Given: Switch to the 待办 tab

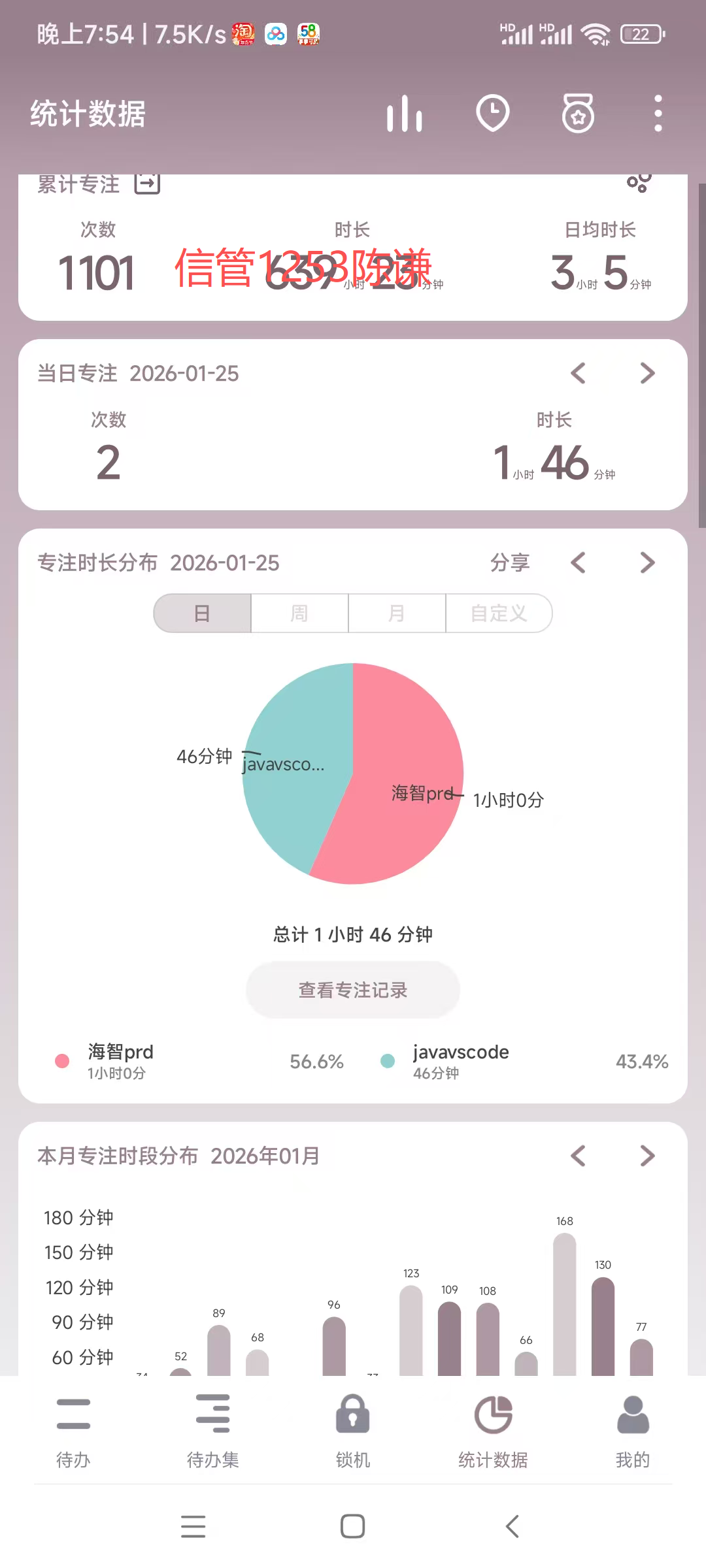Looking at the screenshot, I should [73, 1431].
